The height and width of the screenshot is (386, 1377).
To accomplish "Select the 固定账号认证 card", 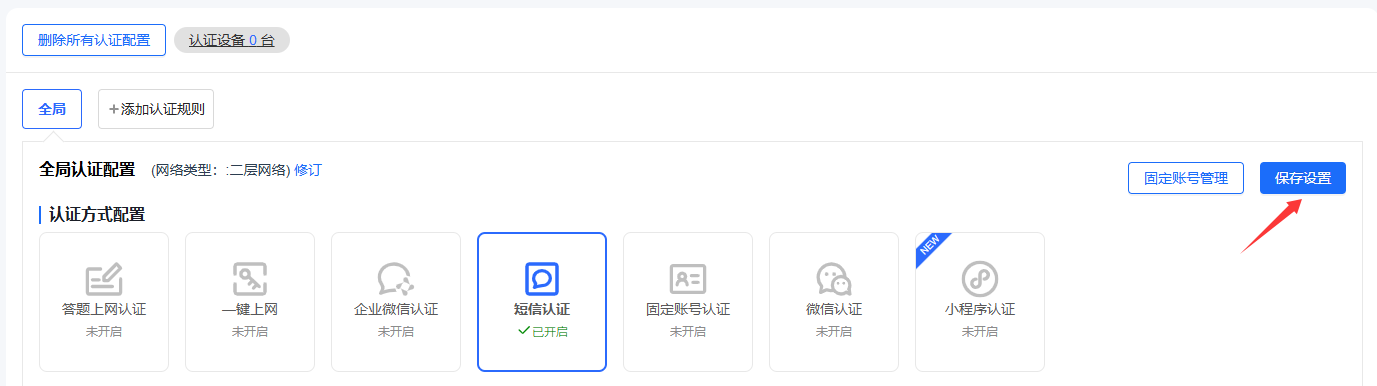I will [688, 302].
